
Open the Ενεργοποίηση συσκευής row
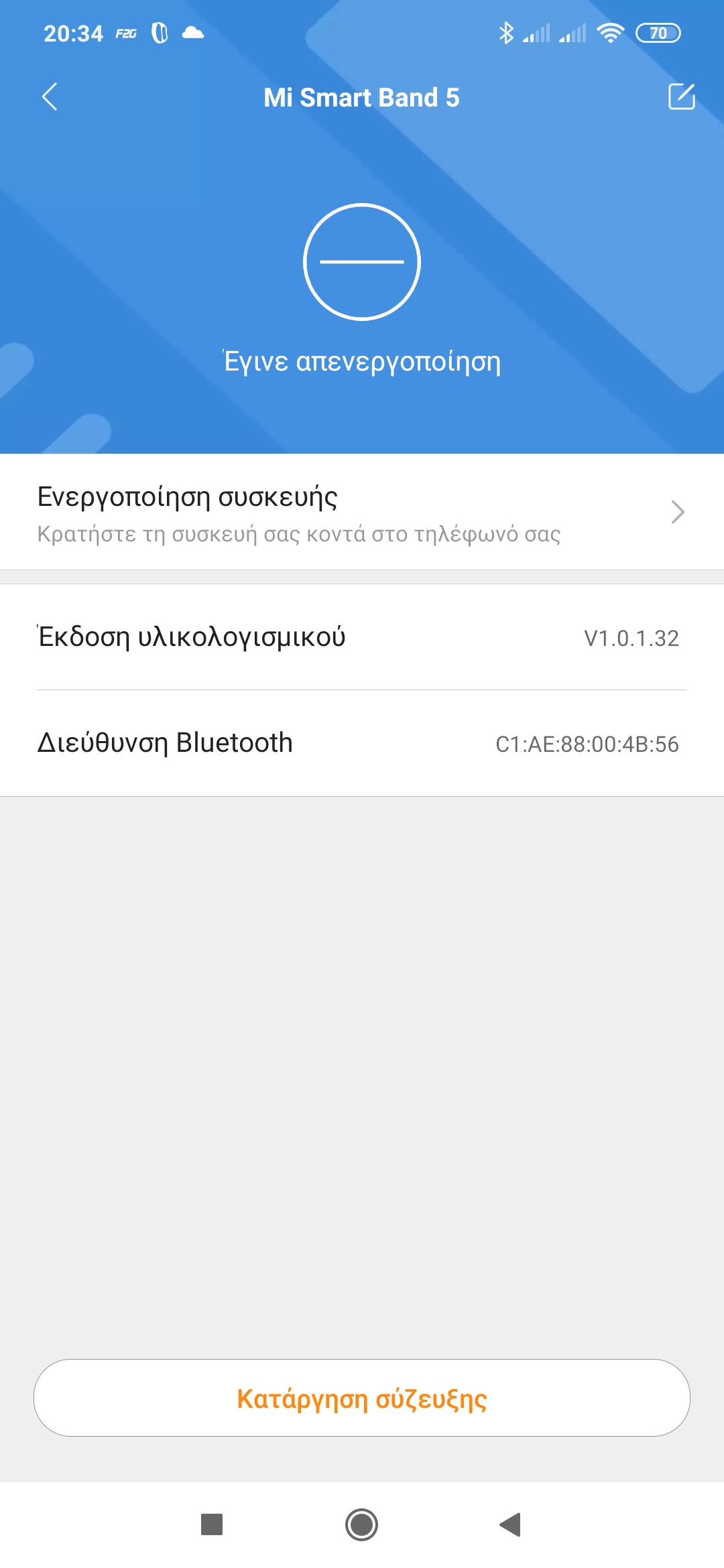click(x=362, y=513)
